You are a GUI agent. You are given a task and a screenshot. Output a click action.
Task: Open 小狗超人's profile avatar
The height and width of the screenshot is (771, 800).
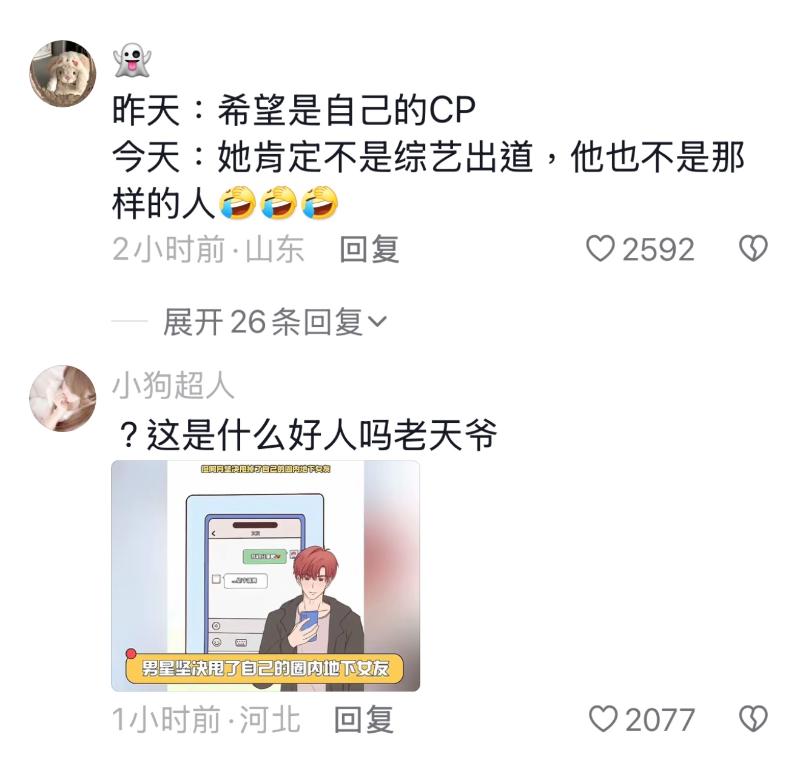pyautogui.click(x=62, y=398)
